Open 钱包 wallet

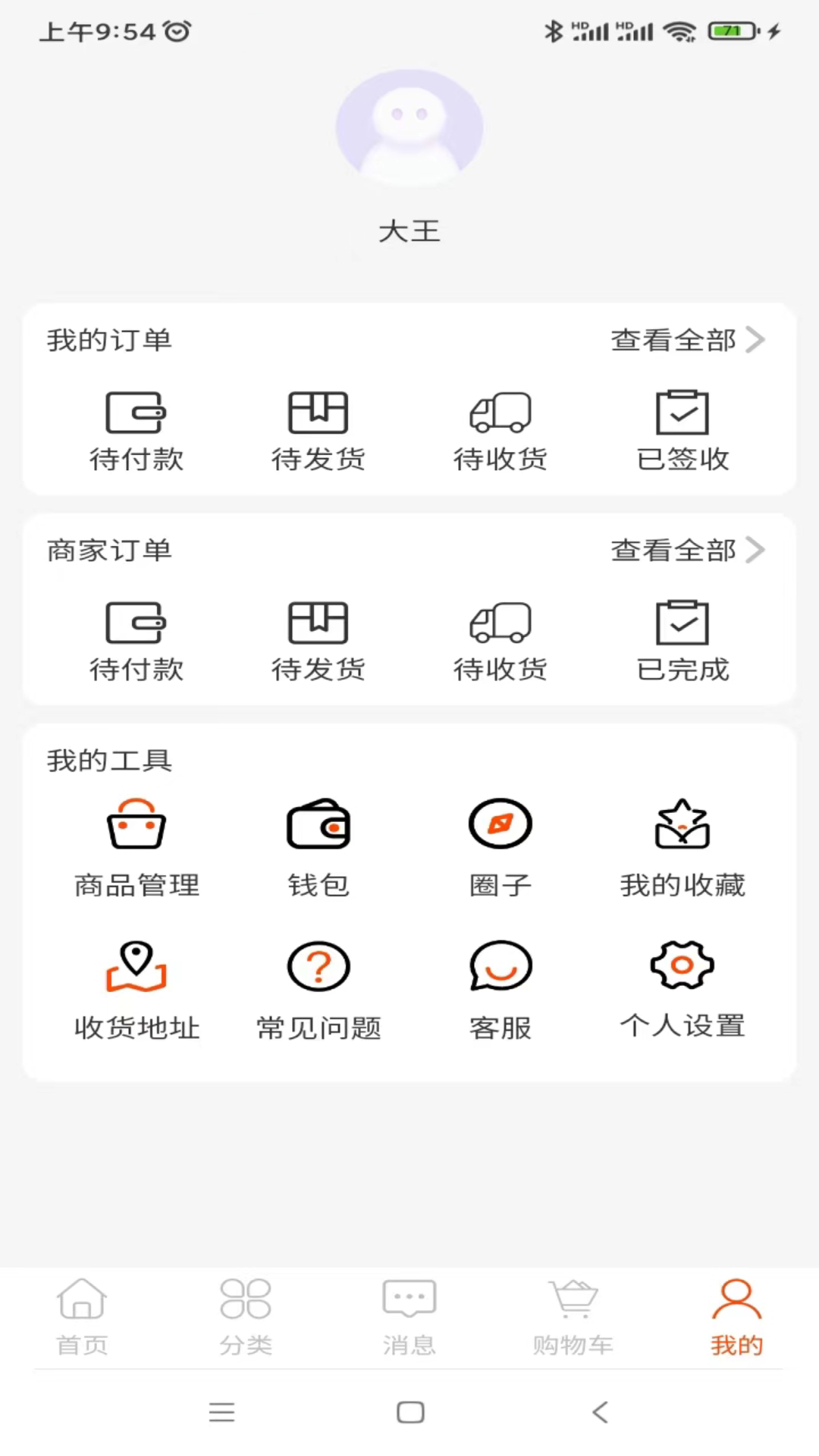tap(318, 849)
